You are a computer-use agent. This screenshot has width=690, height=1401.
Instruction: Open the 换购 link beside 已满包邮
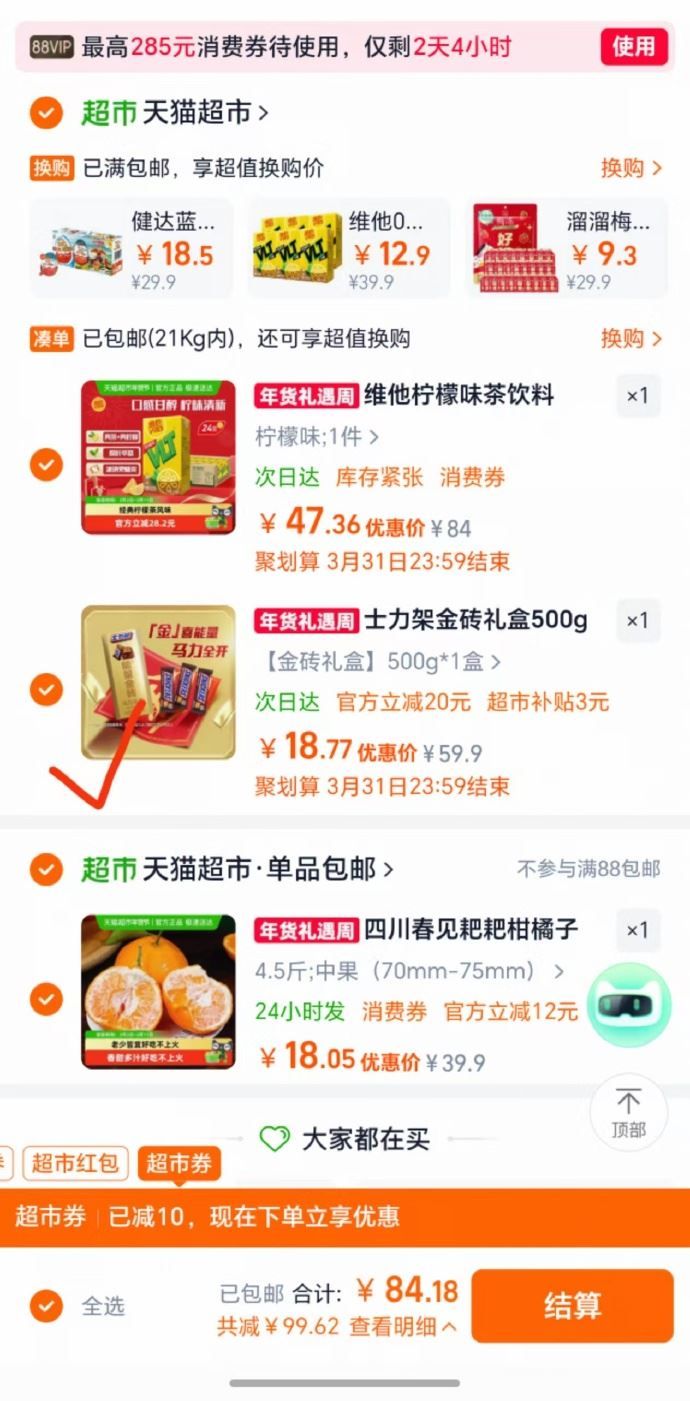coord(630,168)
